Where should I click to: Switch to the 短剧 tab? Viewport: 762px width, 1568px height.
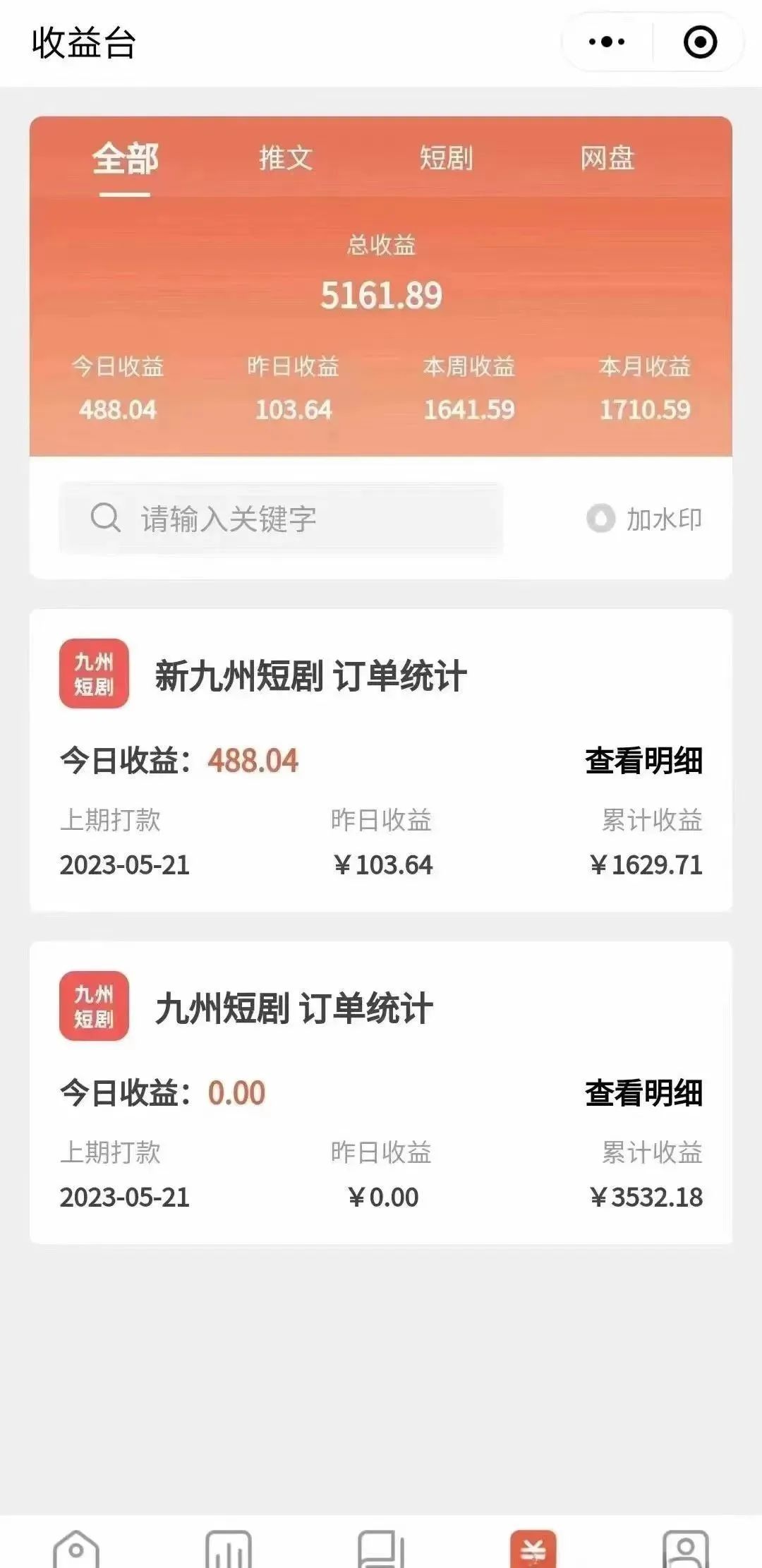click(446, 158)
